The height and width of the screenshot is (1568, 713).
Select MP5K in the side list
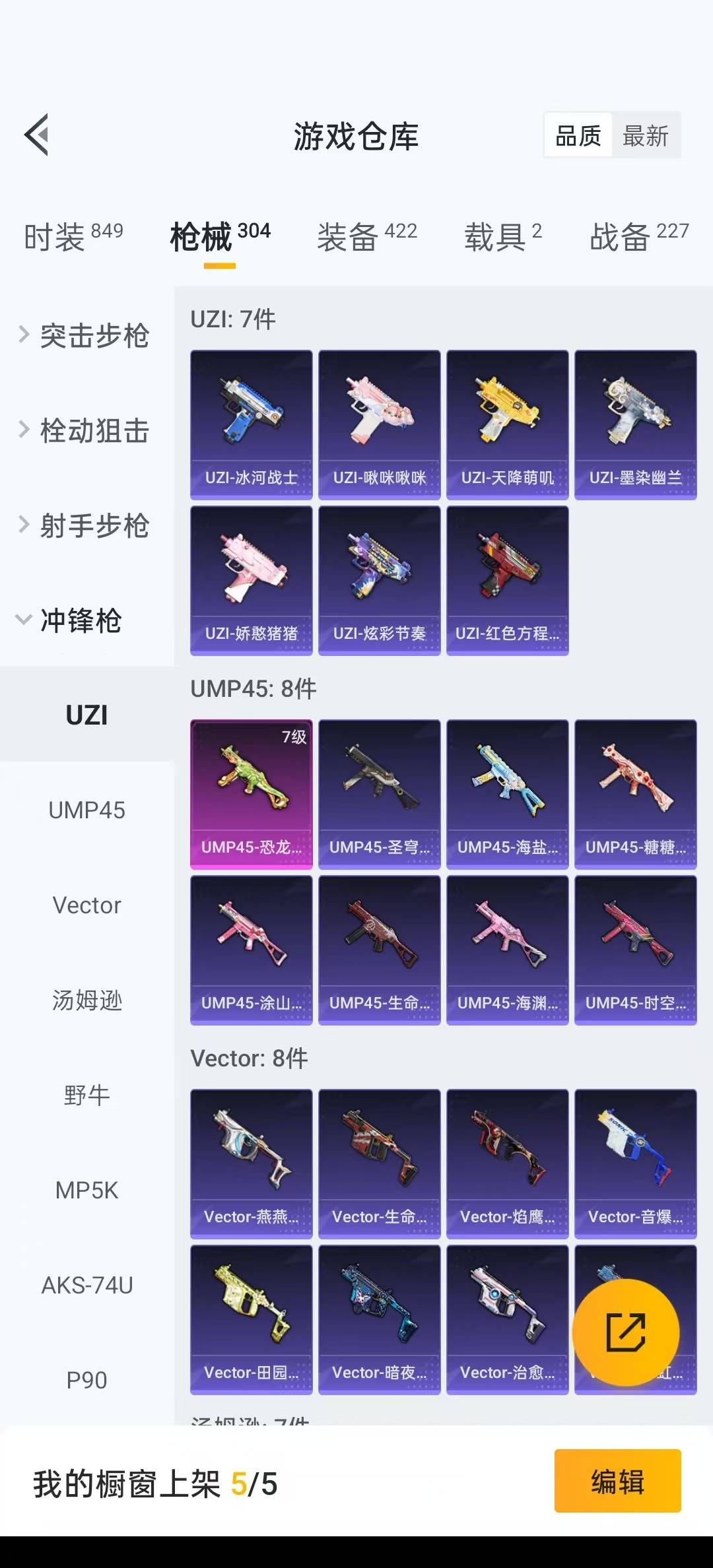[x=87, y=1190]
